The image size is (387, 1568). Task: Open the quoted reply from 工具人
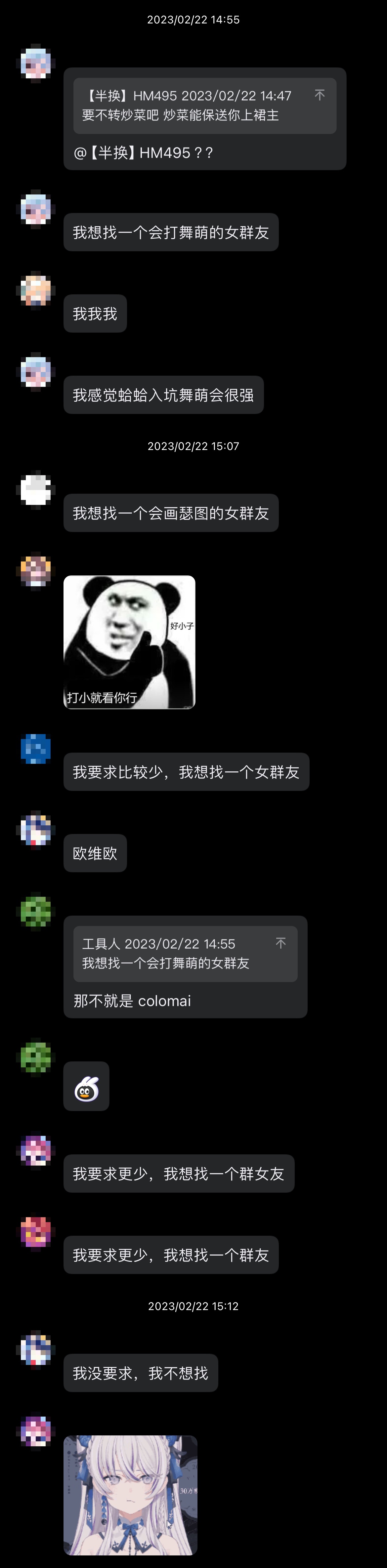(x=170, y=953)
